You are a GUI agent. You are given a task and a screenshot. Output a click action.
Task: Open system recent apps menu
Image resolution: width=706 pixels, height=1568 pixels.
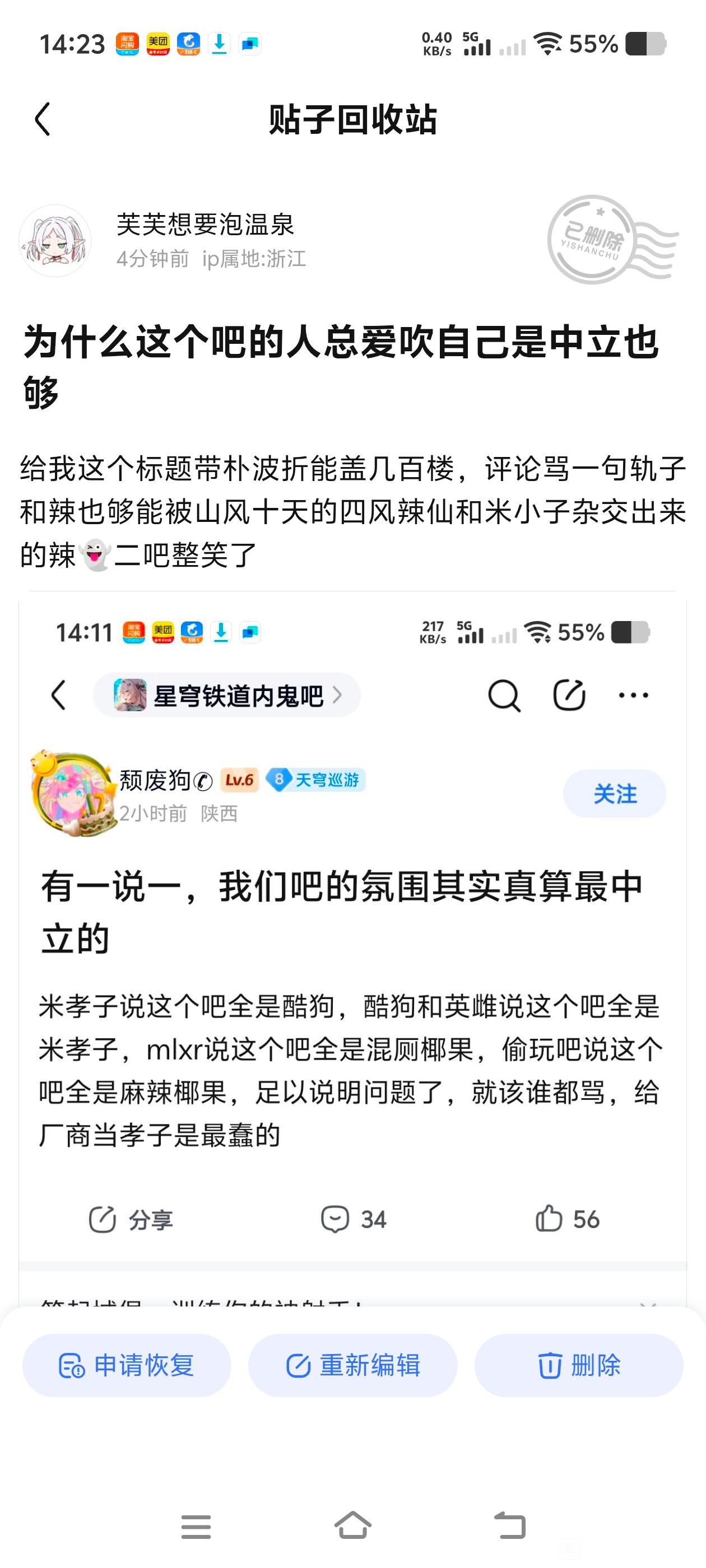tap(196, 1527)
